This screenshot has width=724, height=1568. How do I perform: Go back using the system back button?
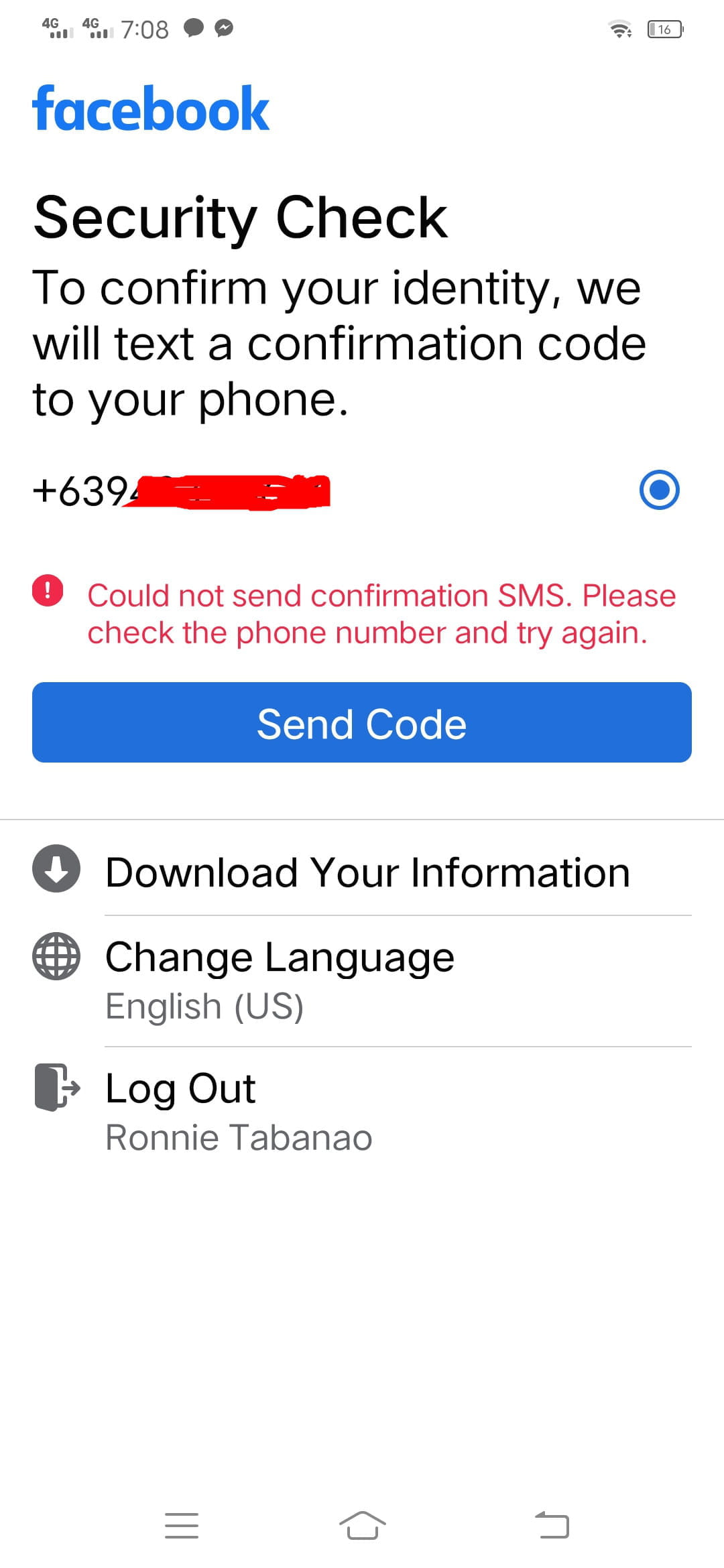(x=552, y=1525)
